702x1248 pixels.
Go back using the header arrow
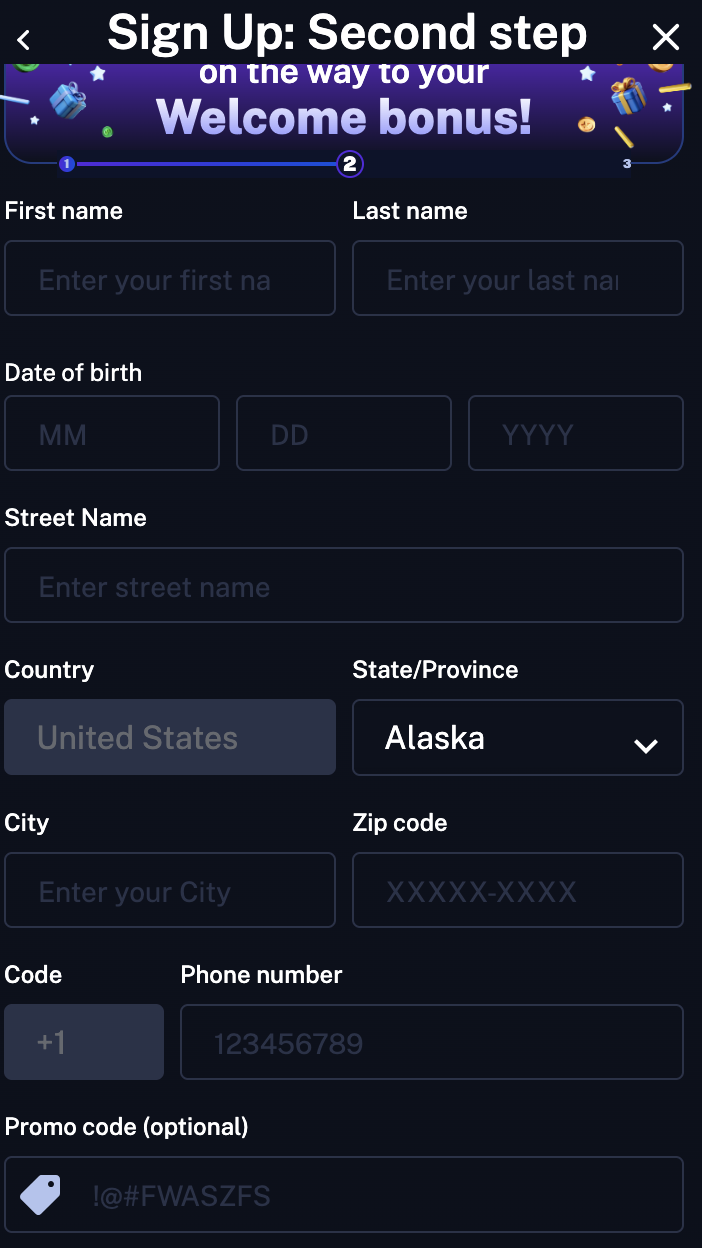click(24, 39)
